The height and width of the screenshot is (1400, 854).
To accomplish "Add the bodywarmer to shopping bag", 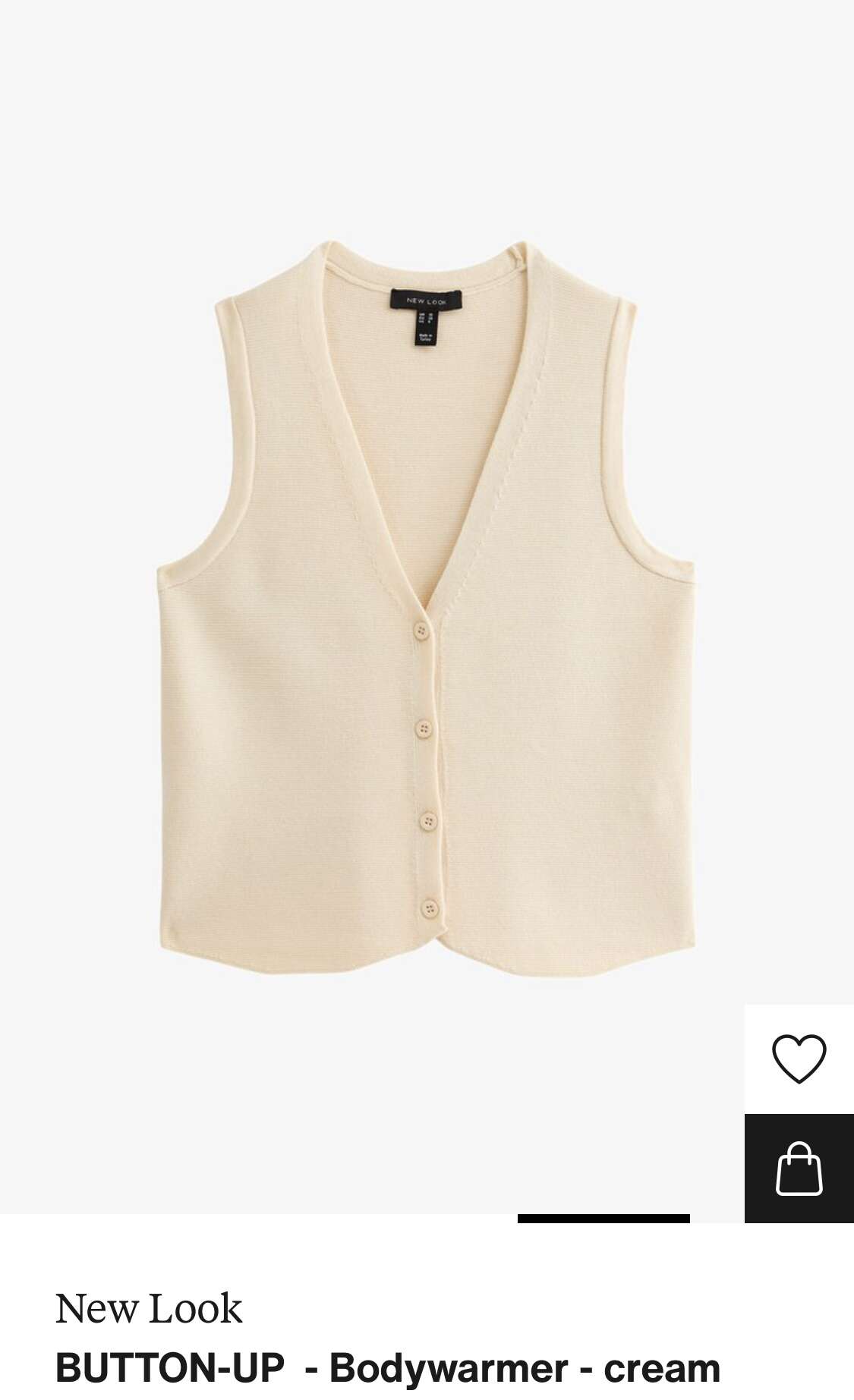I will tap(799, 1169).
